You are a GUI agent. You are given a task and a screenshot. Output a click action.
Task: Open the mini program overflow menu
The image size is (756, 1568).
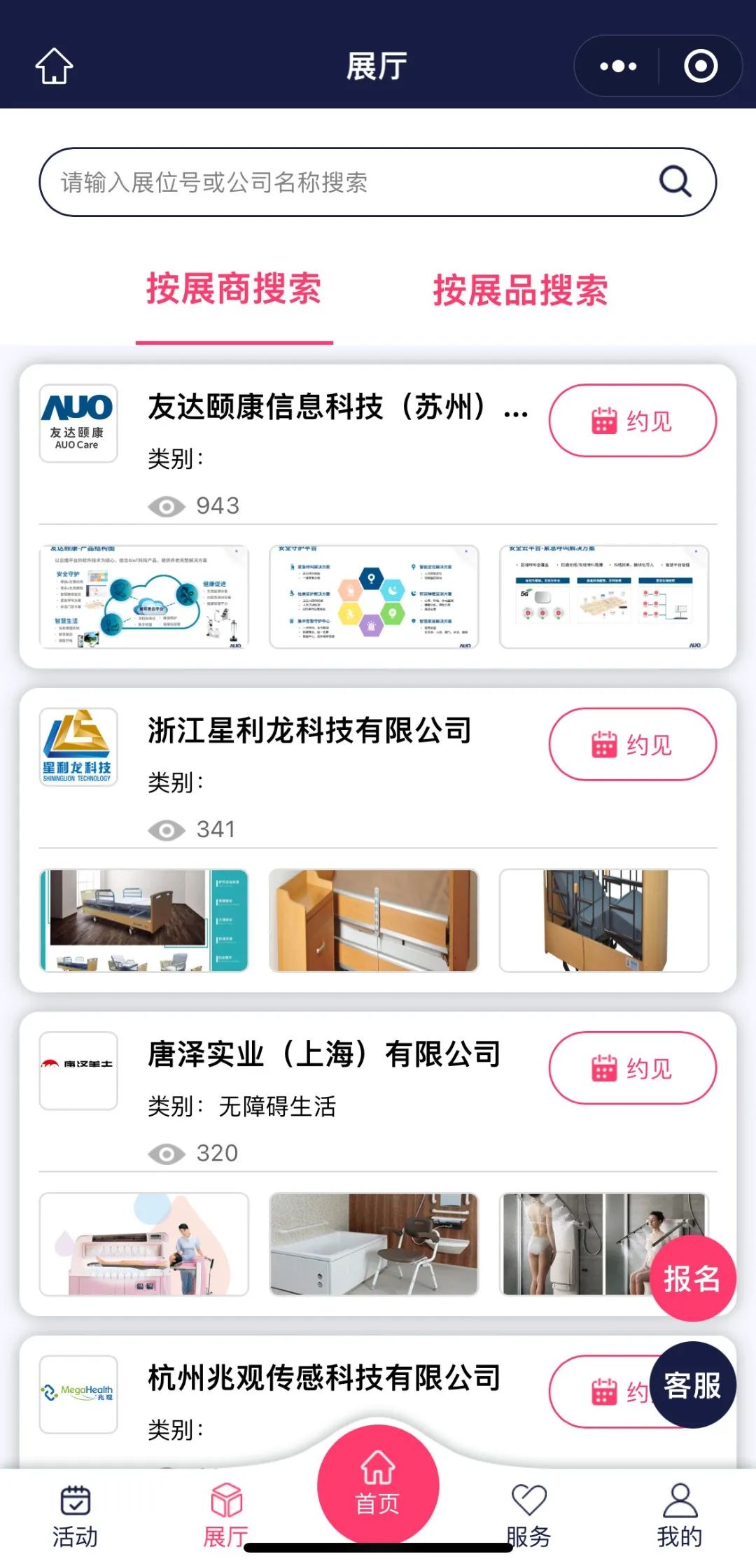pos(618,66)
